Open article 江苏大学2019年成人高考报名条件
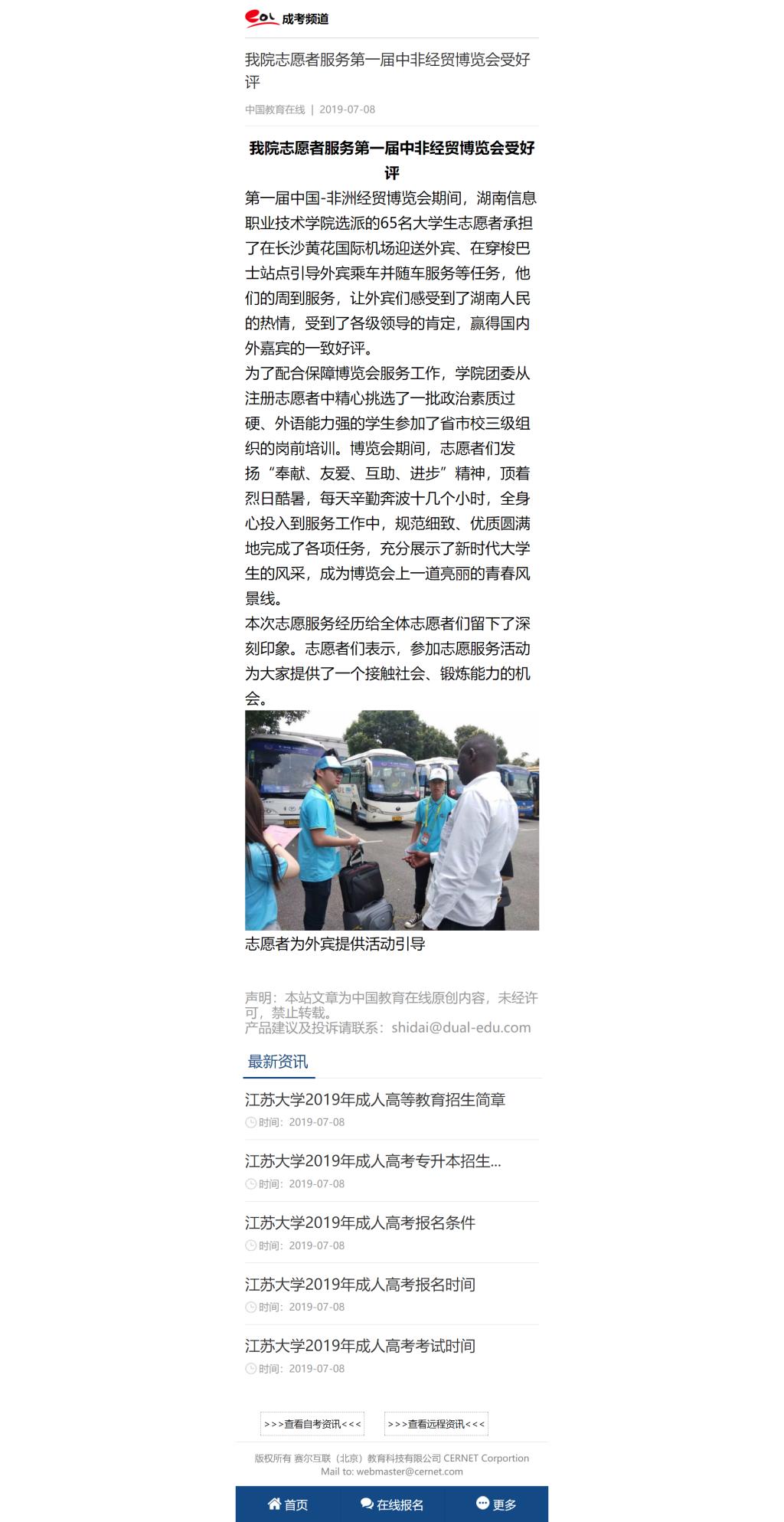The height and width of the screenshot is (1522, 784). coord(360,1223)
